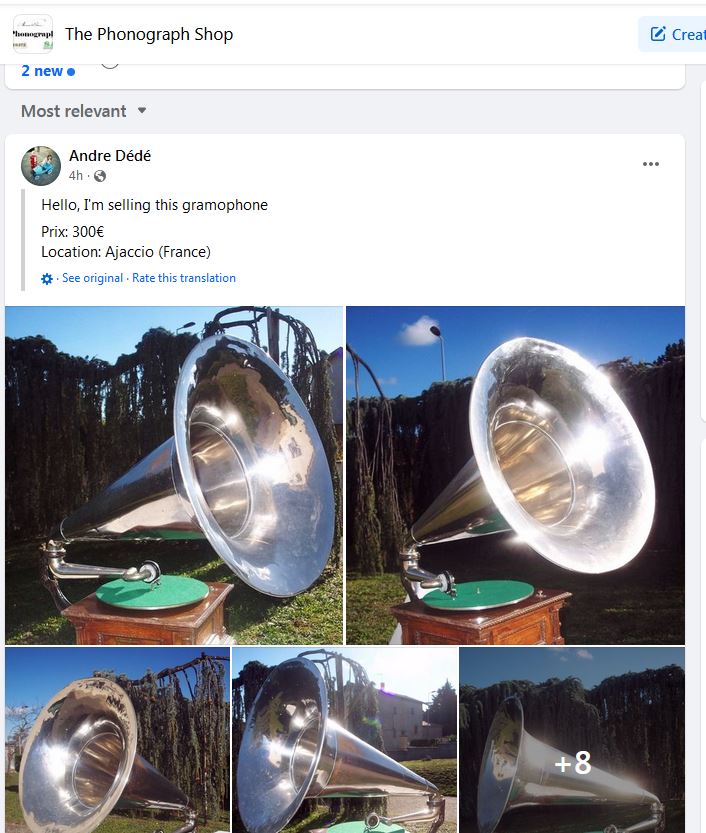Open the second large gramophone photo

(x=515, y=475)
